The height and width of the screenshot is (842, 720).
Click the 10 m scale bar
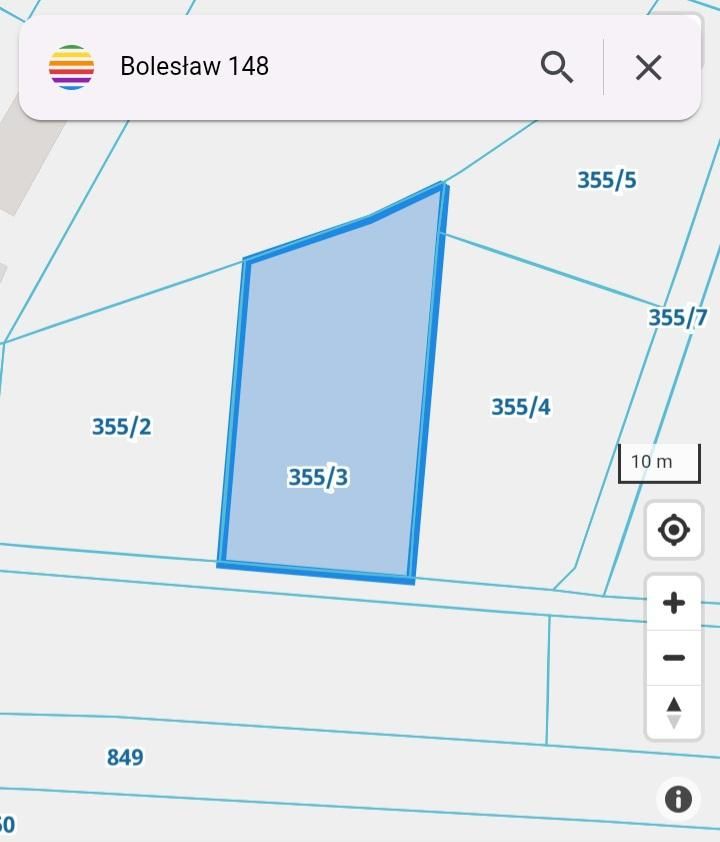click(658, 461)
